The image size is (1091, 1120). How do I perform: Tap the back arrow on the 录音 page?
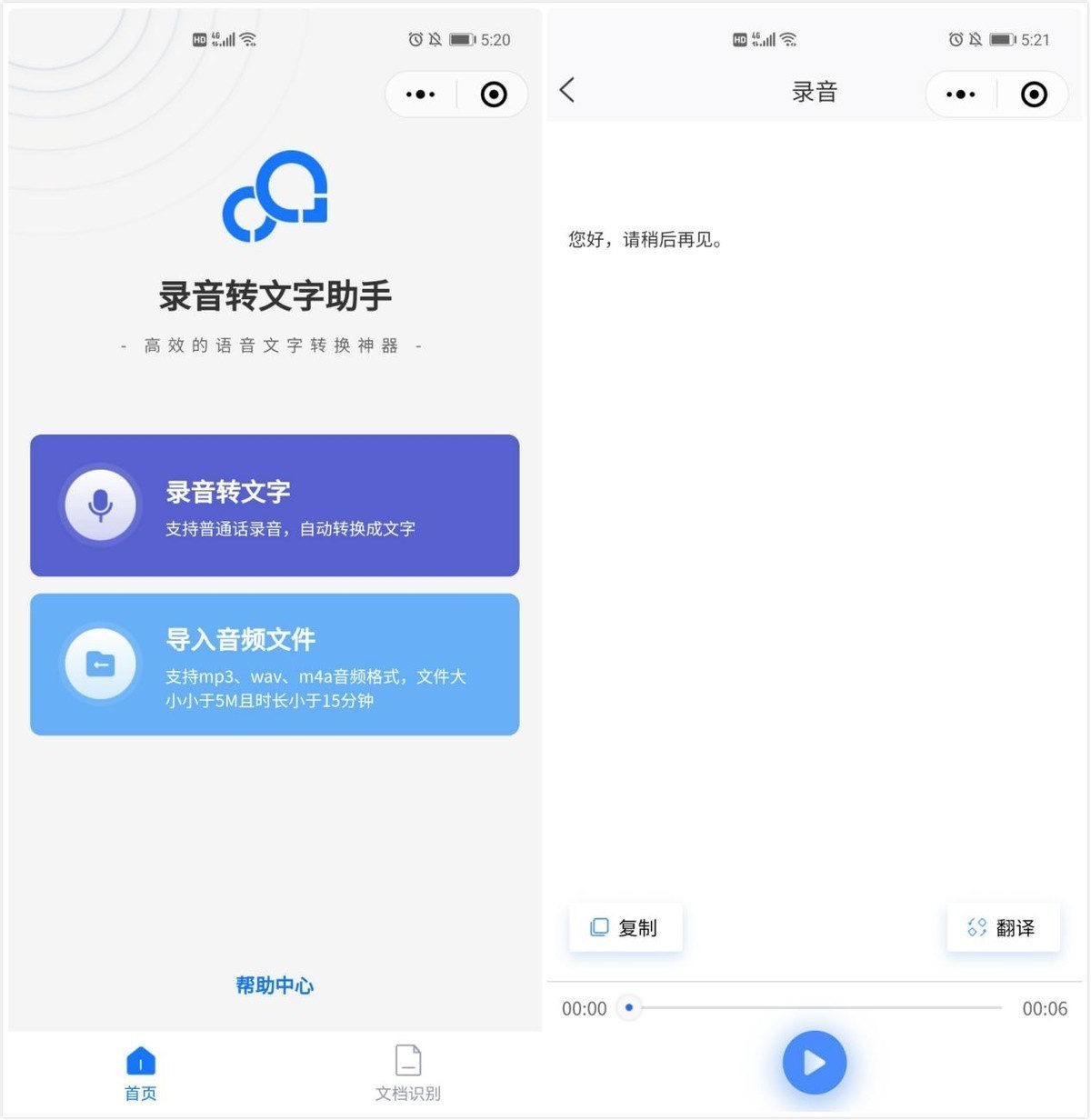566,91
